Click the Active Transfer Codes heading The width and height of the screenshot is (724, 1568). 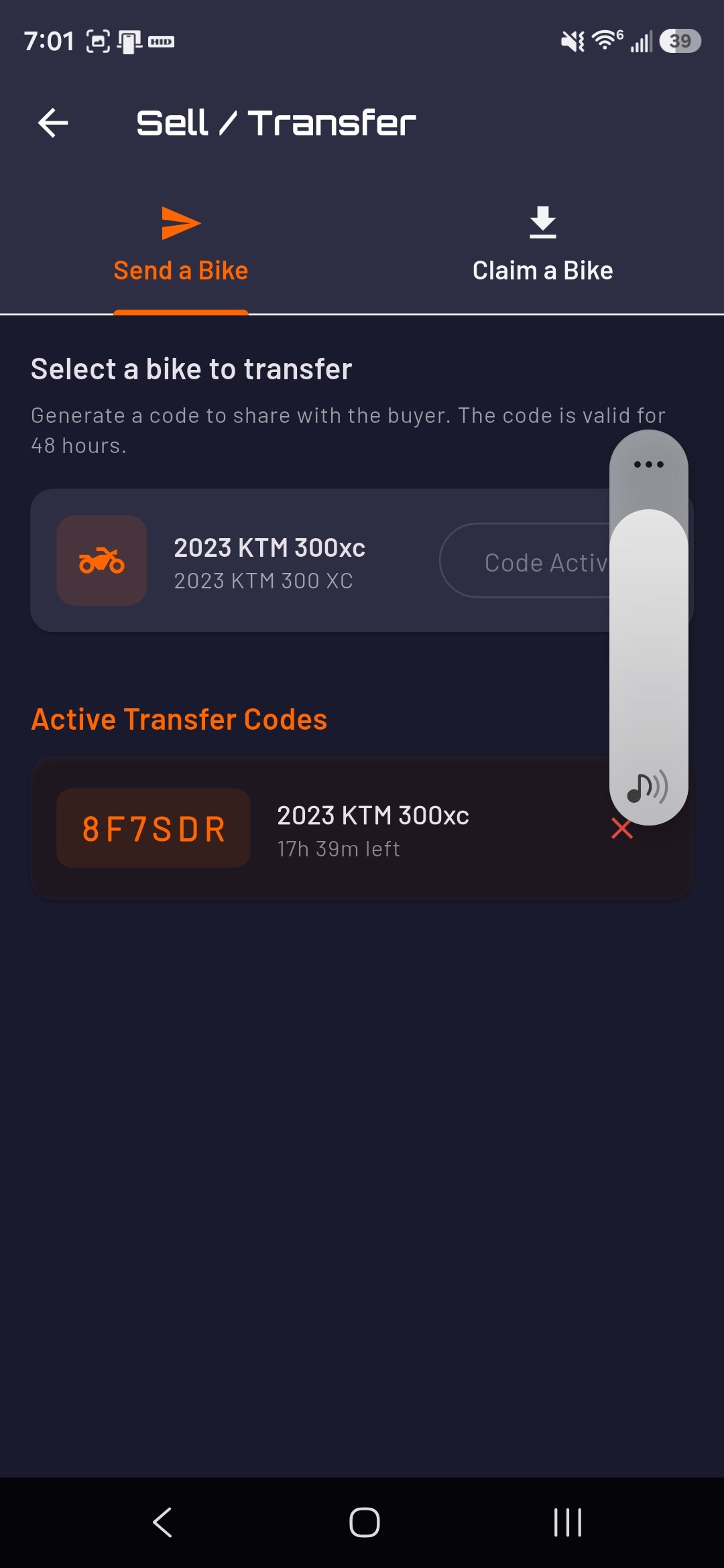179,718
